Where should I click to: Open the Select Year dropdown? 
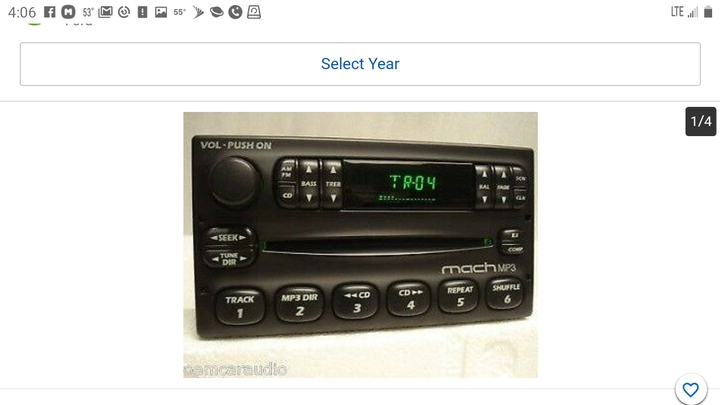(x=360, y=64)
